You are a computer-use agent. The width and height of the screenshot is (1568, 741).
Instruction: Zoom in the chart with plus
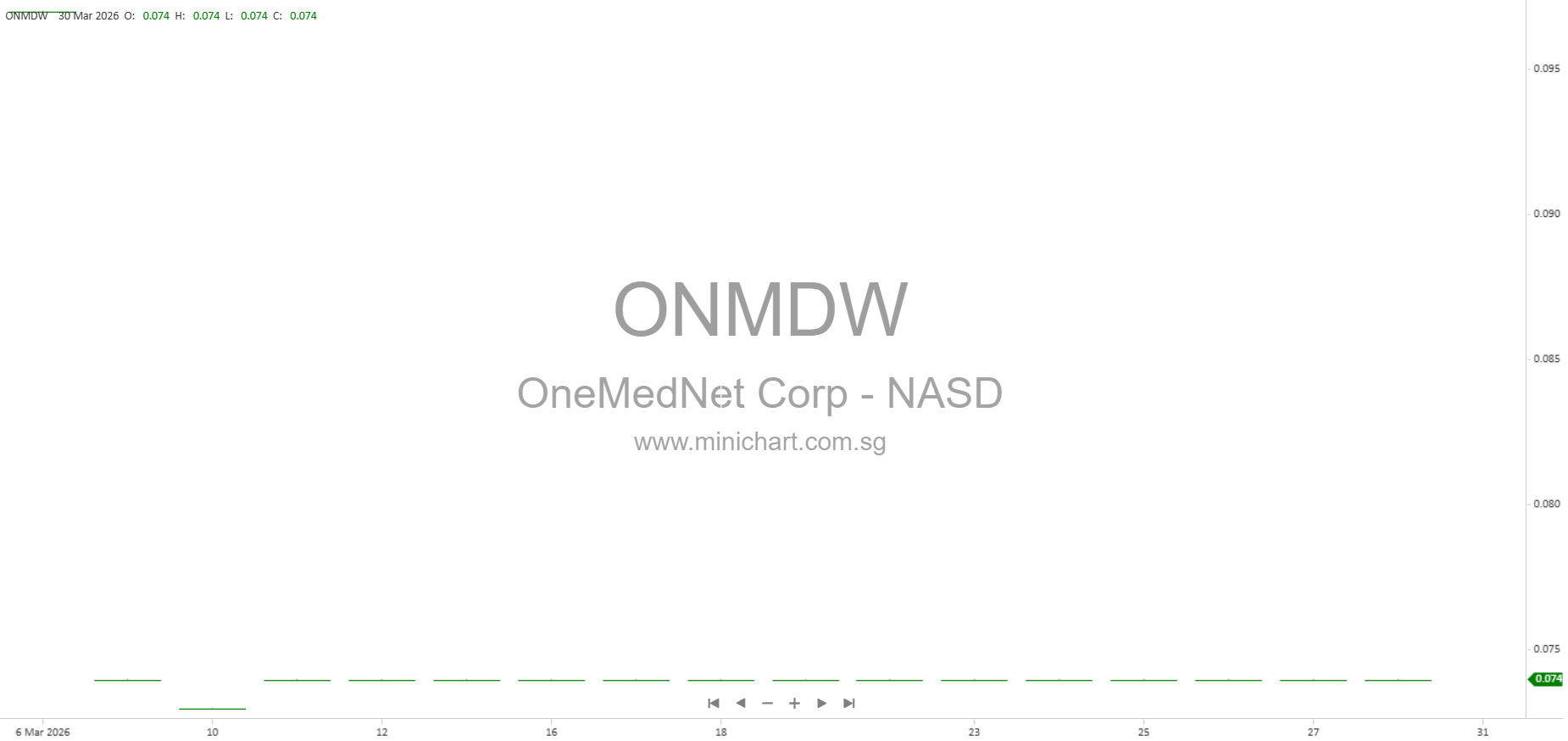click(x=795, y=703)
